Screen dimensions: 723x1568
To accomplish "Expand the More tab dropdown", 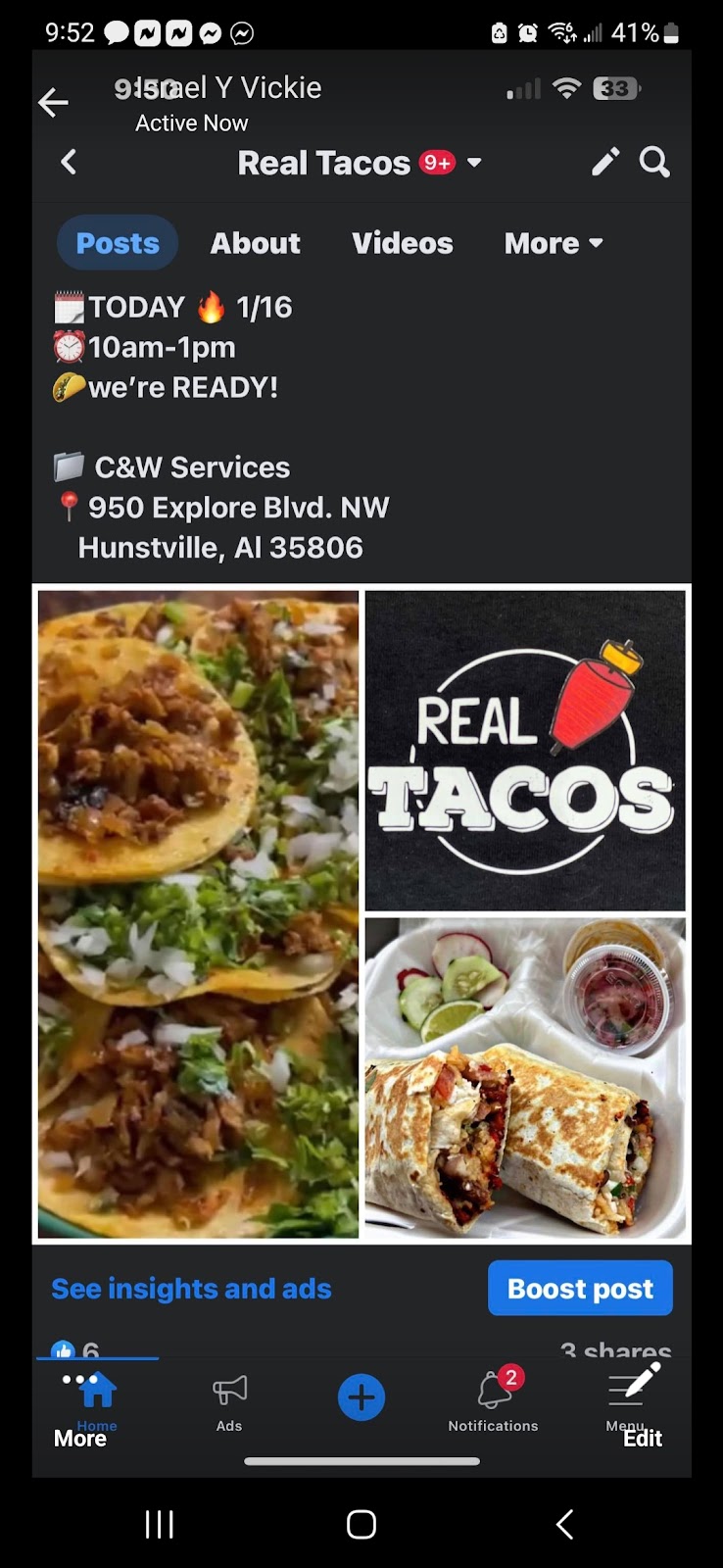I will click(x=553, y=243).
